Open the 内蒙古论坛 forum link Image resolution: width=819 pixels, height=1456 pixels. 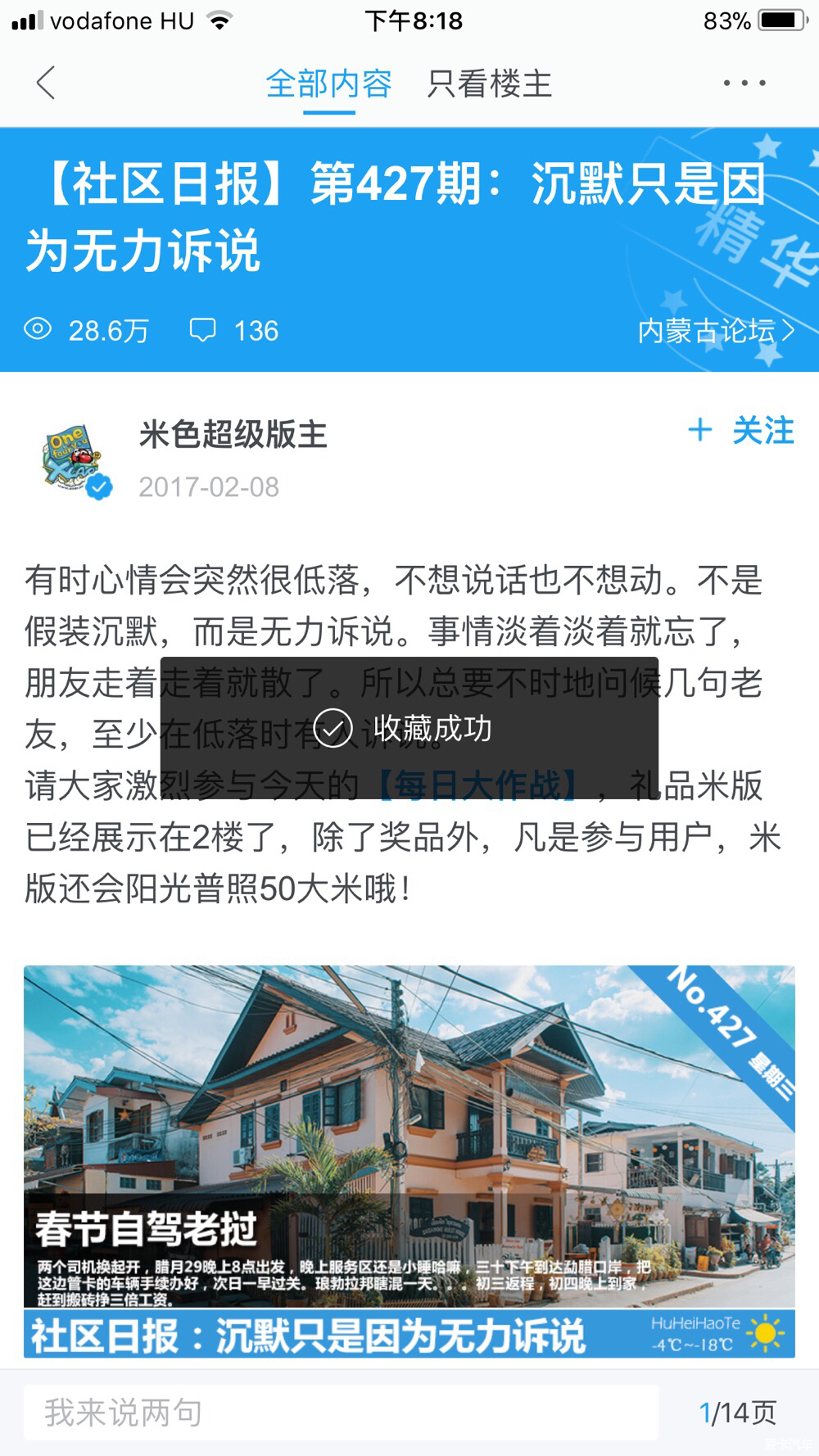click(715, 331)
